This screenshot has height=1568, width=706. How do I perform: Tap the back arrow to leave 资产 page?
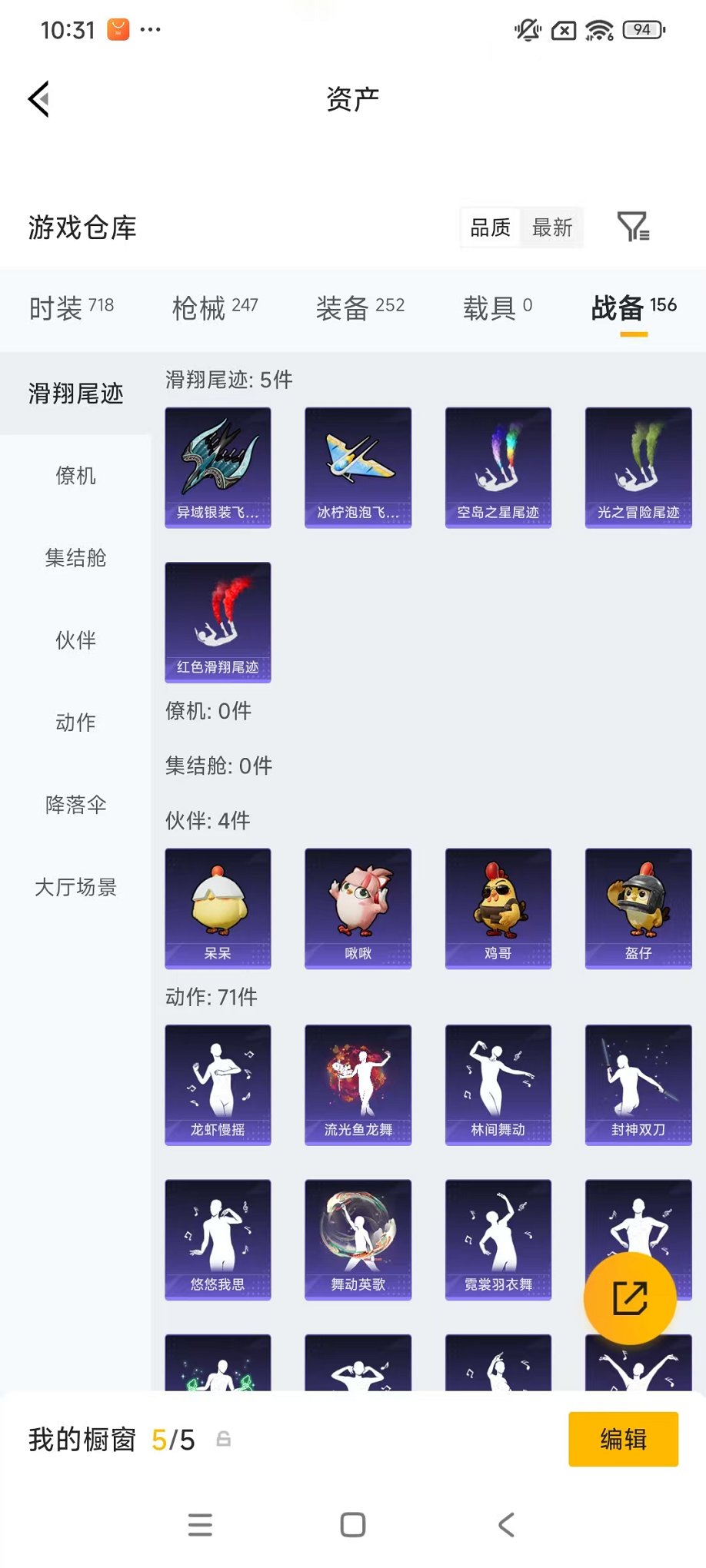(x=38, y=100)
